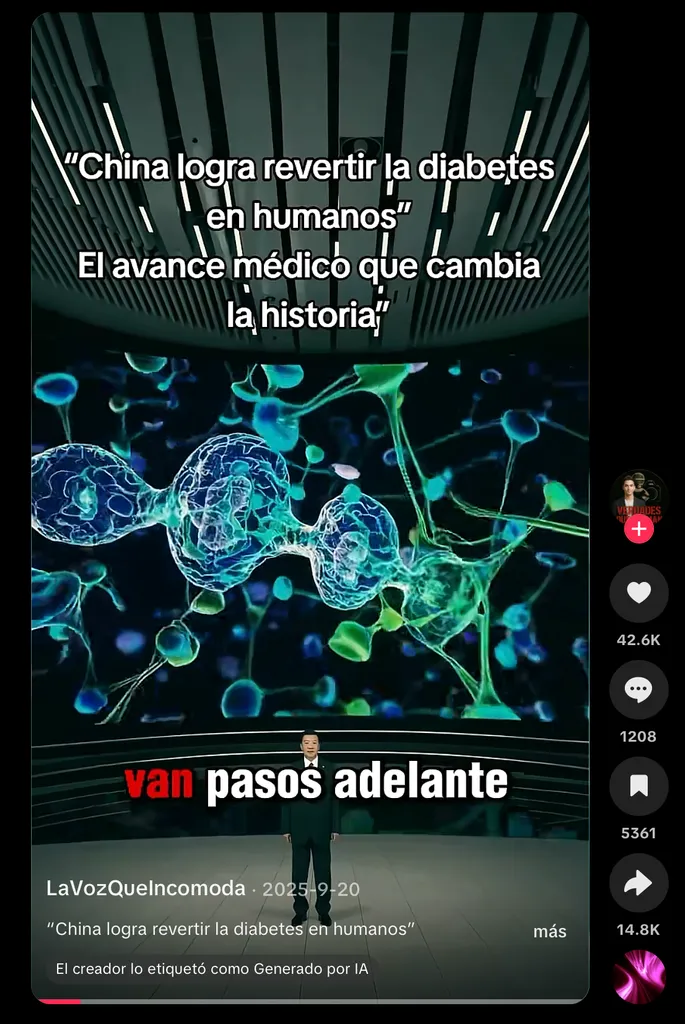685x1024 pixels.
Task: Like this video with the heart icon
Action: point(639,592)
